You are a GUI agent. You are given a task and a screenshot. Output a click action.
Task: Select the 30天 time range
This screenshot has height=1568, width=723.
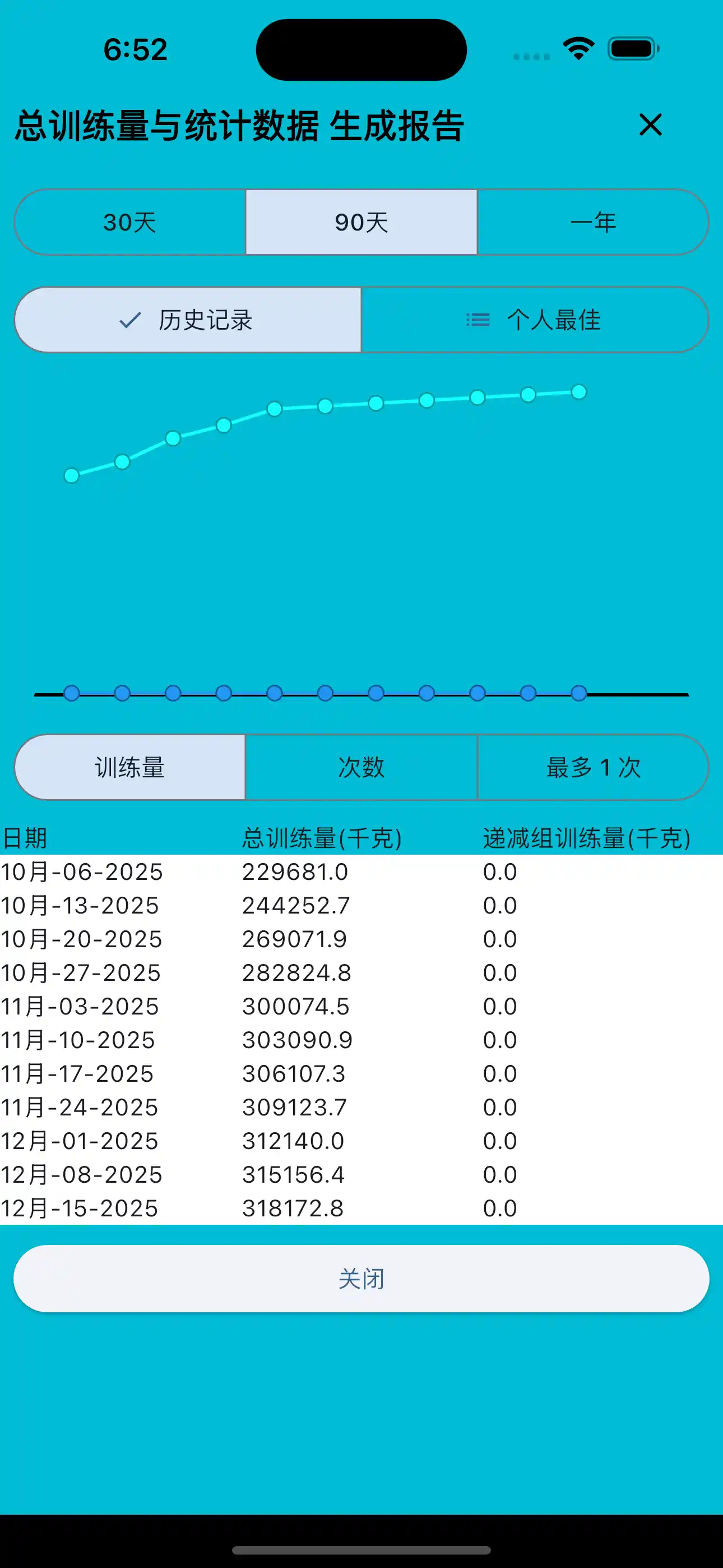coord(129,222)
